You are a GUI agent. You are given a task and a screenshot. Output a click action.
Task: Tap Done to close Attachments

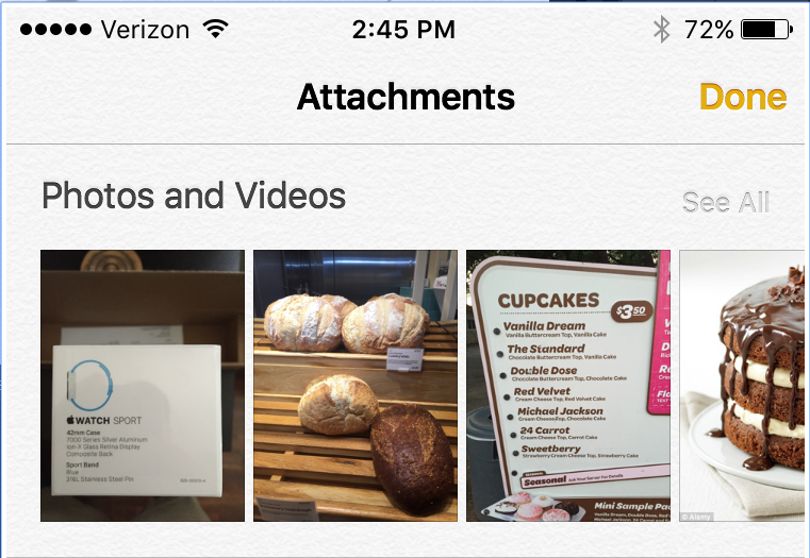coord(743,97)
